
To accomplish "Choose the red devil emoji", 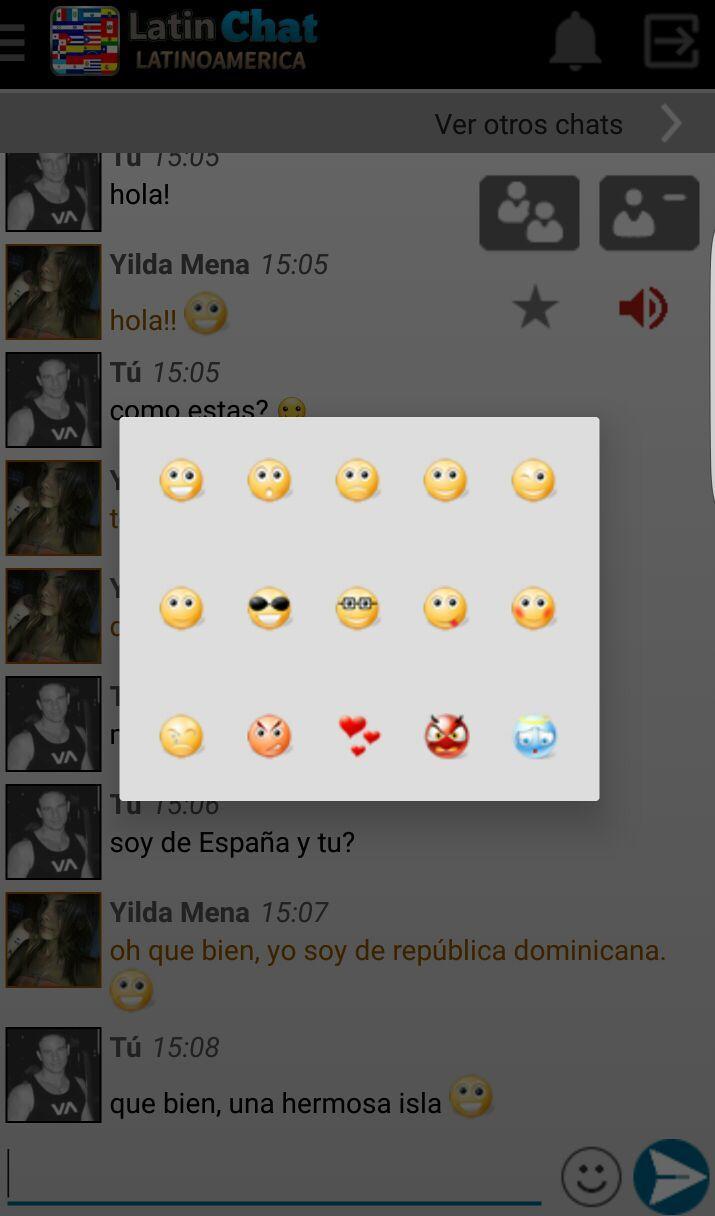I will pyautogui.click(x=446, y=737).
